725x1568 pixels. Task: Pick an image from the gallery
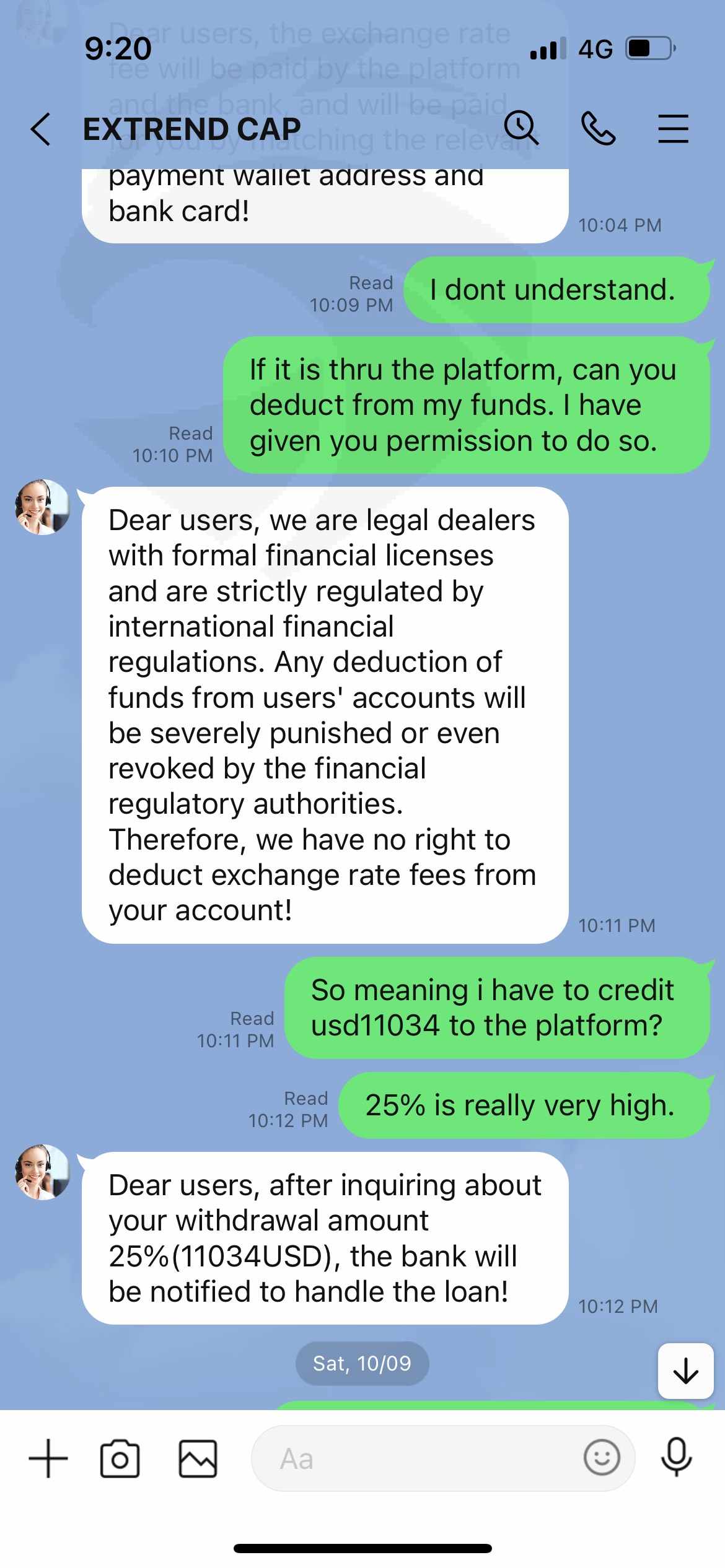tap(198, 1458)
